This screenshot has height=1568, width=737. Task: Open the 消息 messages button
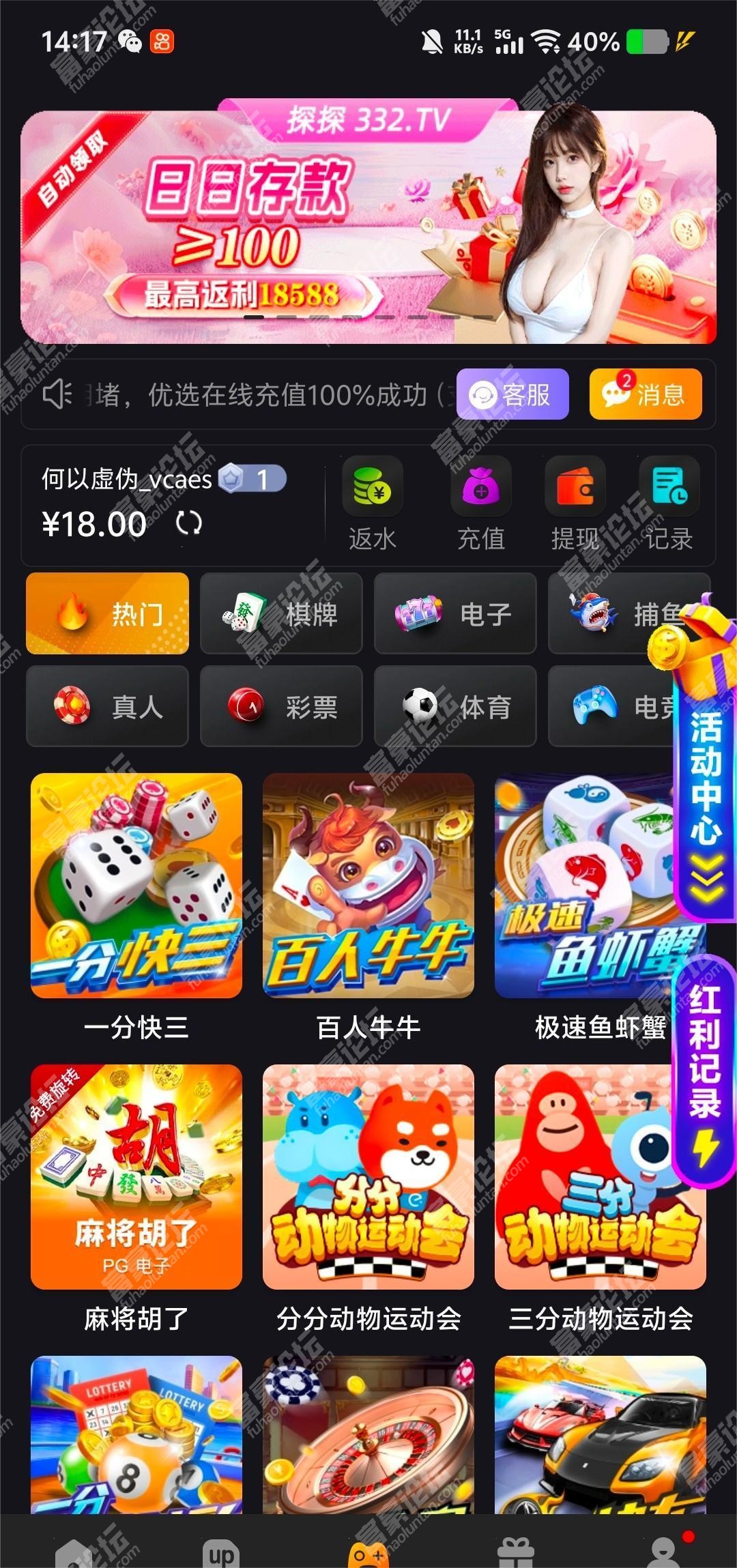(645, 394)
